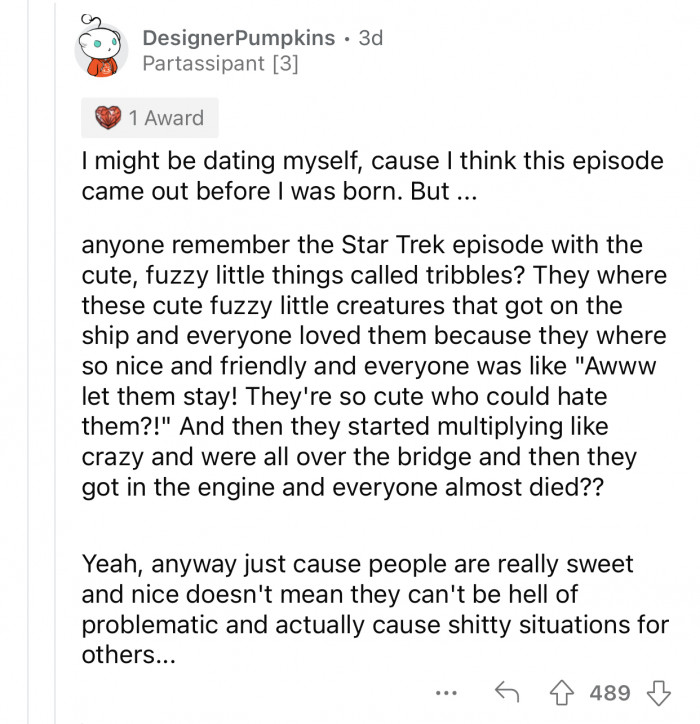Open DesignerPumpkins' profile avatar
Image resolution: width=700 pixels, height=724 pixels.
99,50
